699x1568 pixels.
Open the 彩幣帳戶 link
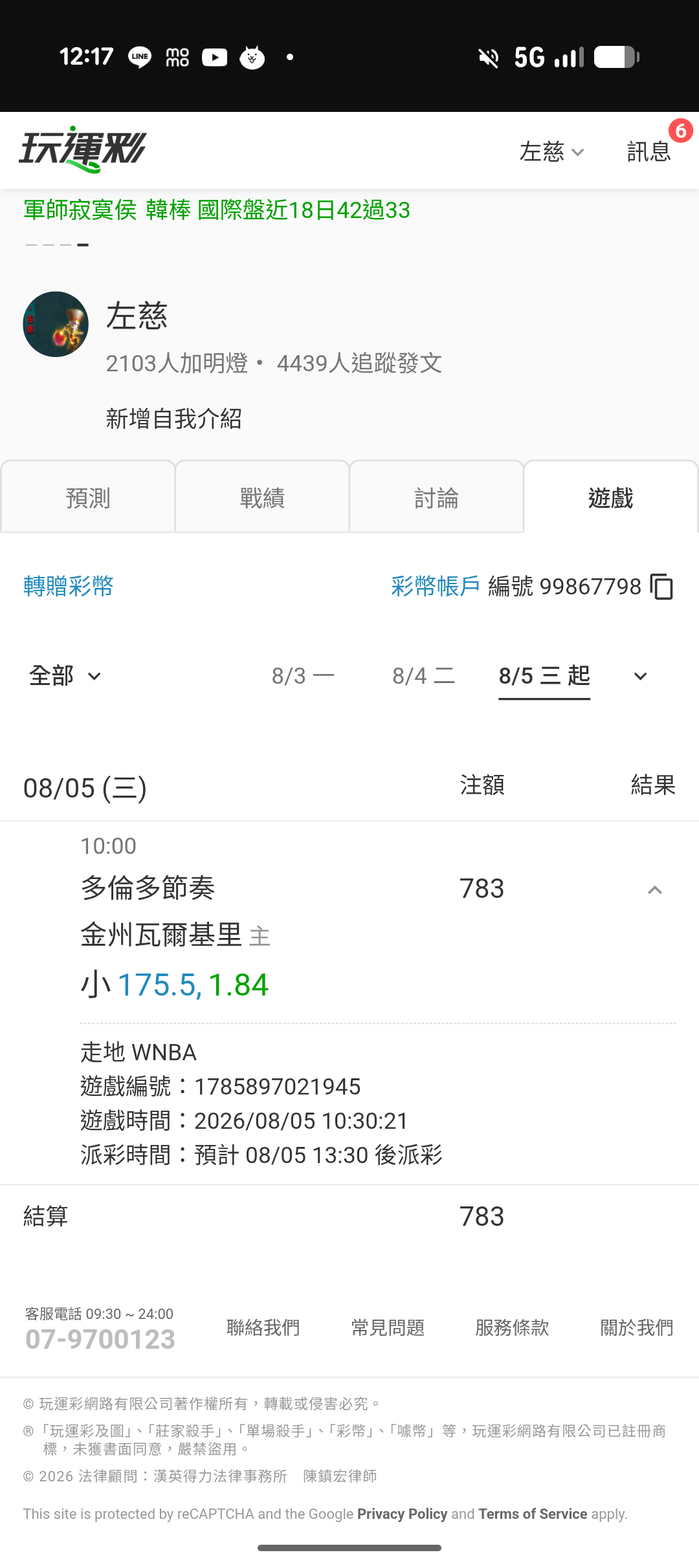[436, 586]
